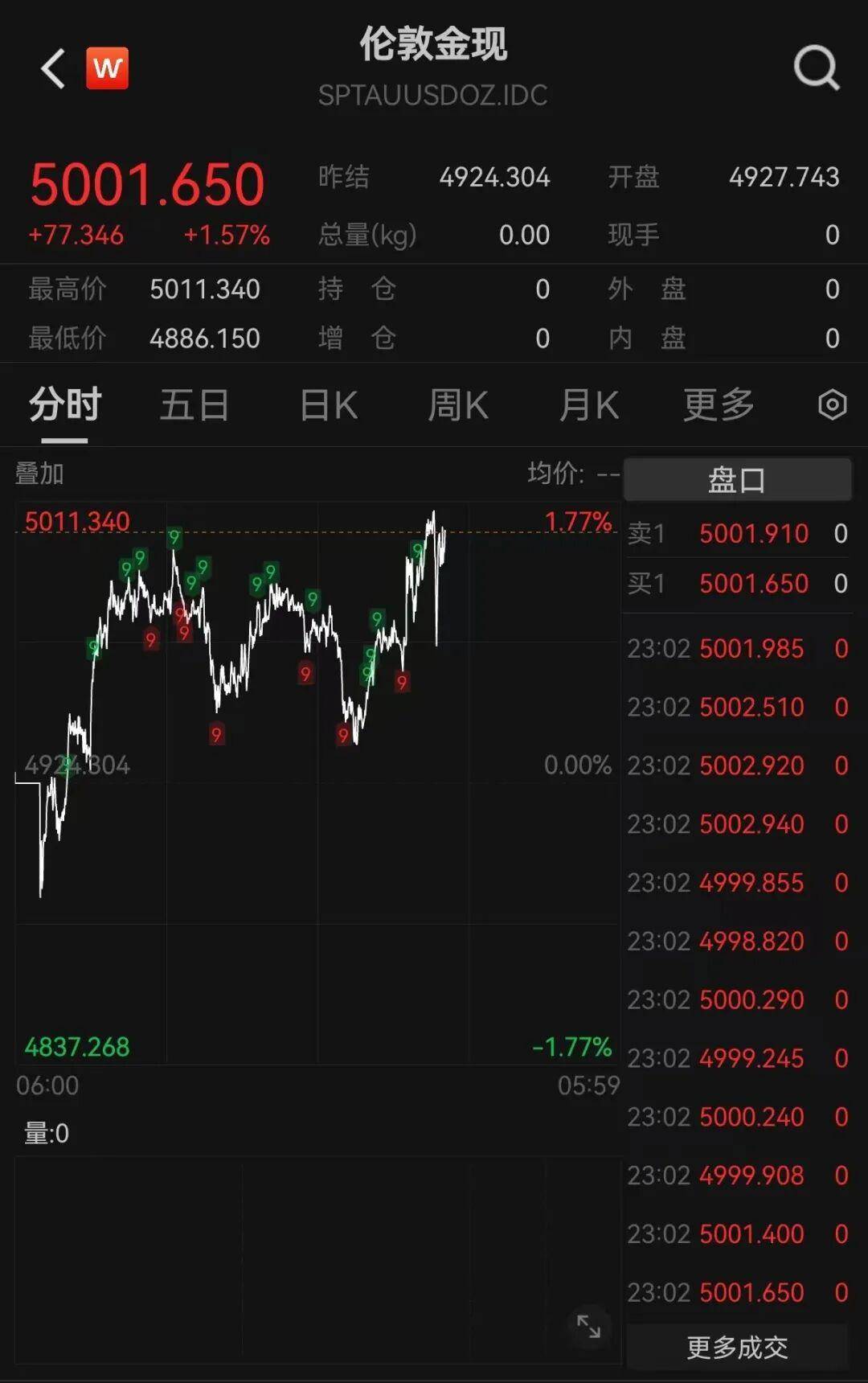
Task: Expand the chart to fullscreen
Action: (588, 1326)
